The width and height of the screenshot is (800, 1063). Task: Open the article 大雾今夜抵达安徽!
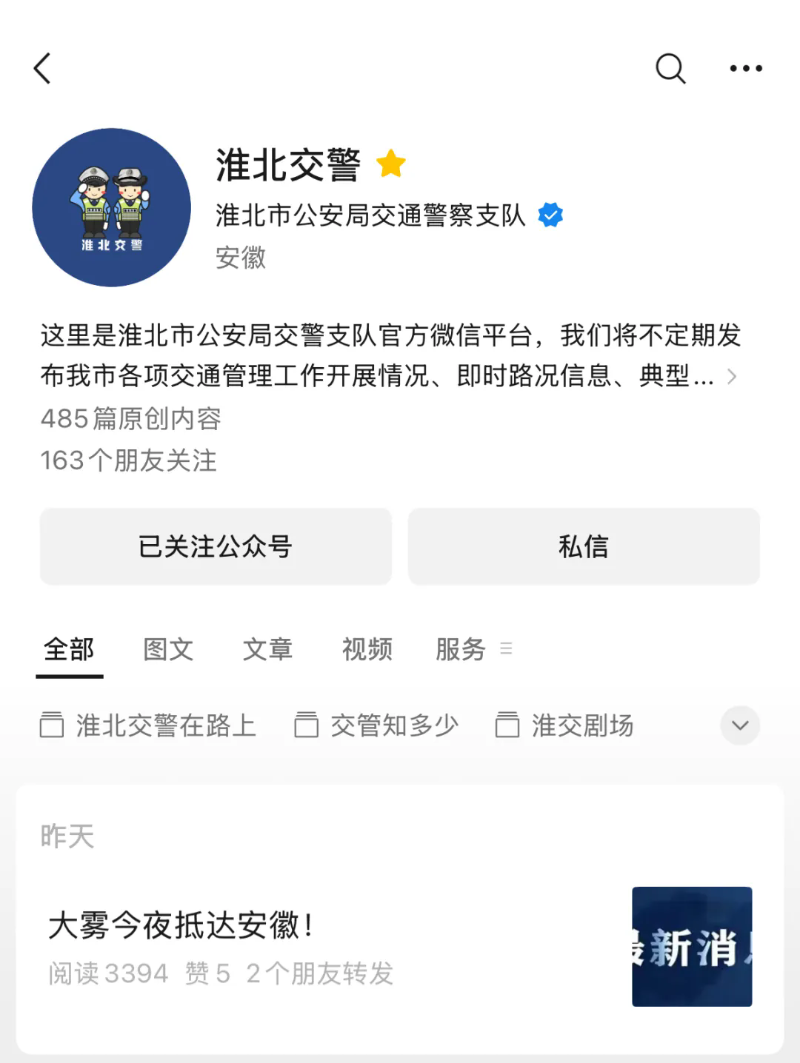coord(182,926)
